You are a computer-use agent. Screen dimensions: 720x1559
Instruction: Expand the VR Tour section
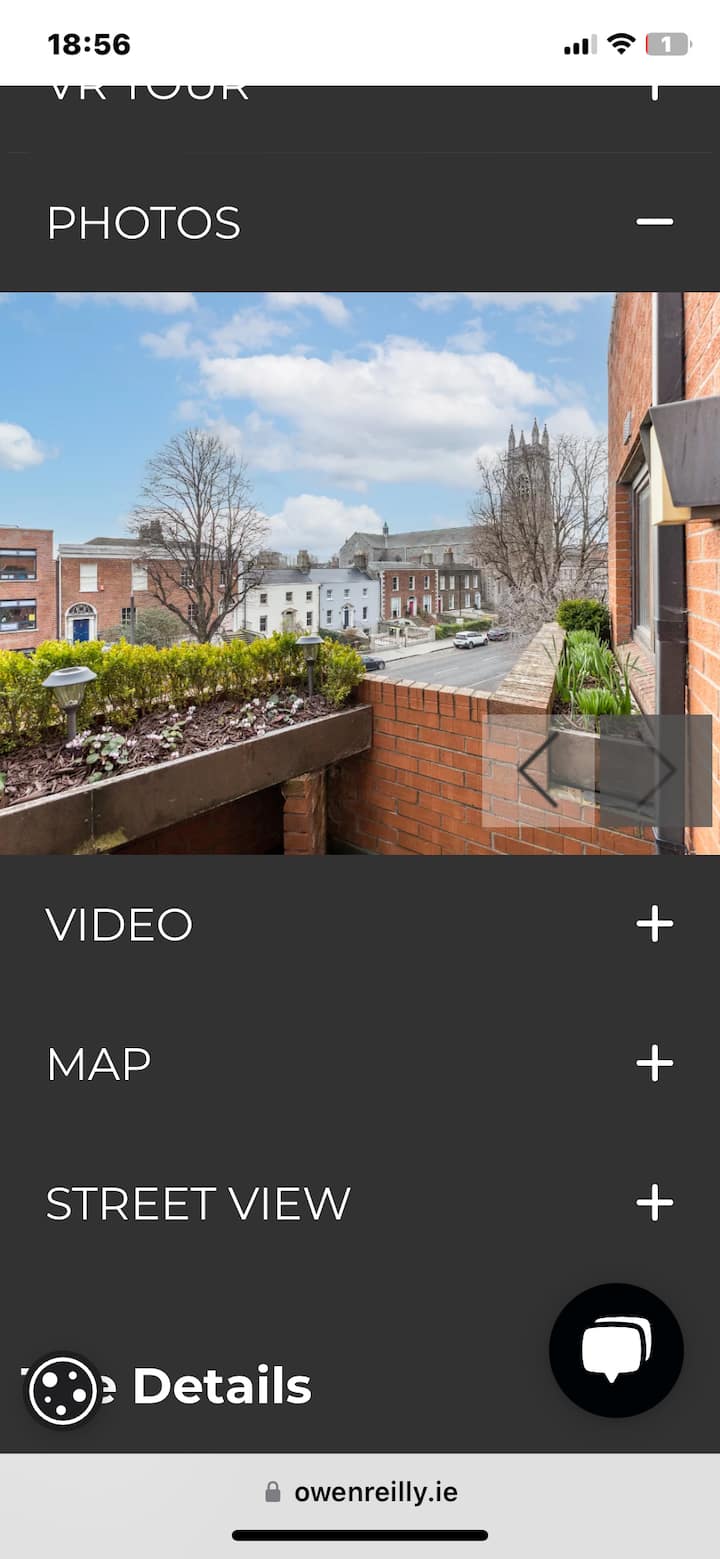click(654, 95)
